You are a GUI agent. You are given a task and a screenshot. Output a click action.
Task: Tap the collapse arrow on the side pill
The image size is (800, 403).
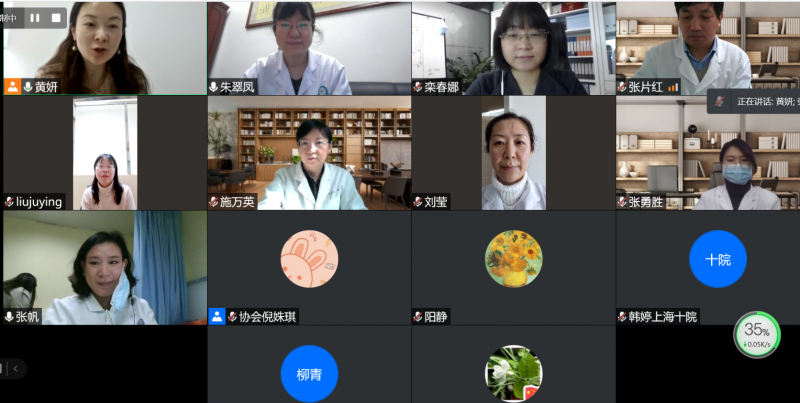pos(16,369)
